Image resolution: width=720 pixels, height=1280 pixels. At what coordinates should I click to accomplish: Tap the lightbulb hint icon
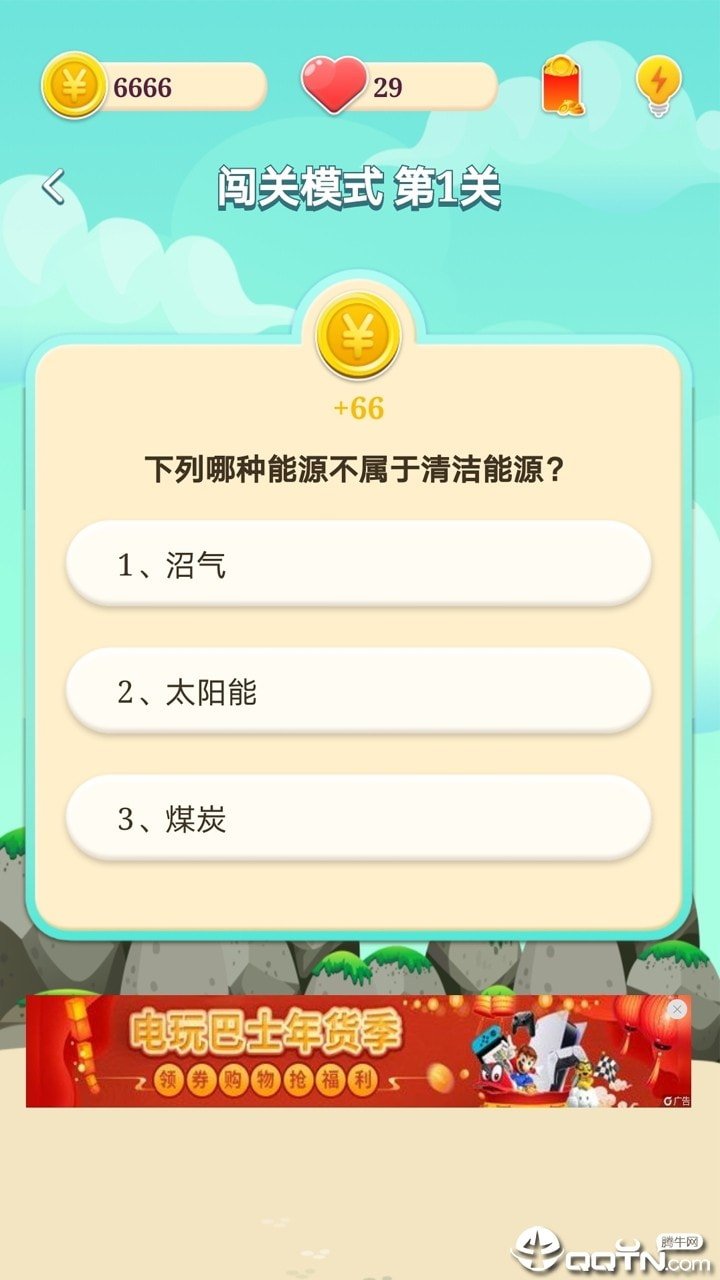658,86
